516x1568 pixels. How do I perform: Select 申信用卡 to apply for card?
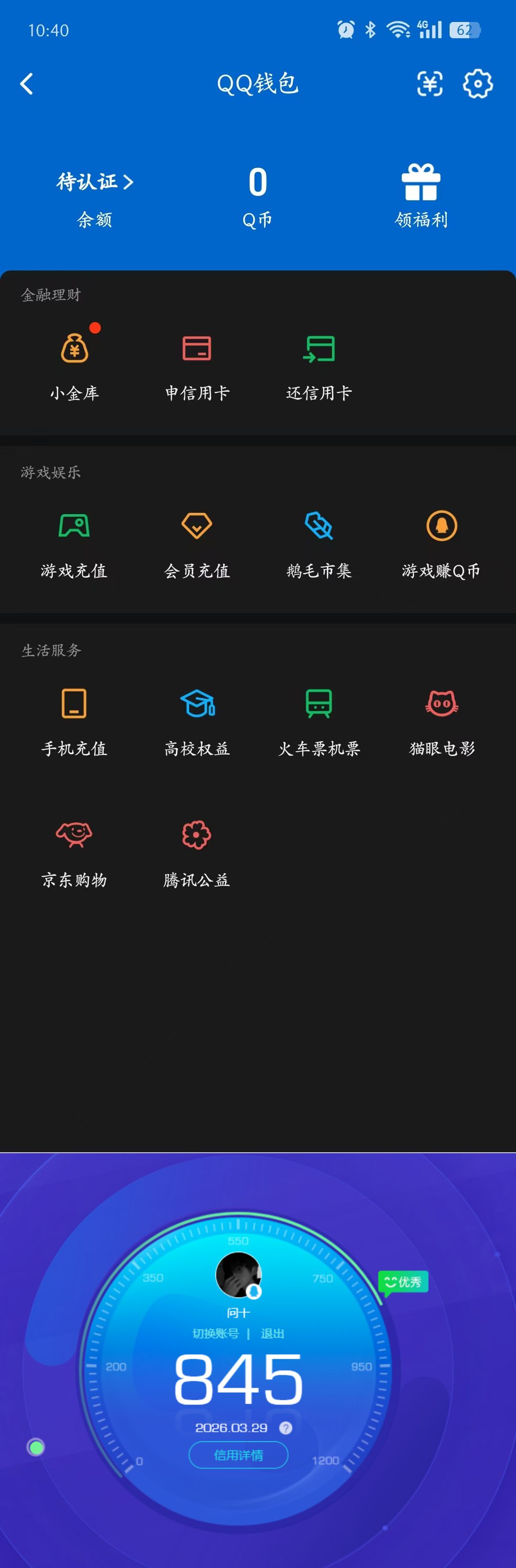[197, 365]
